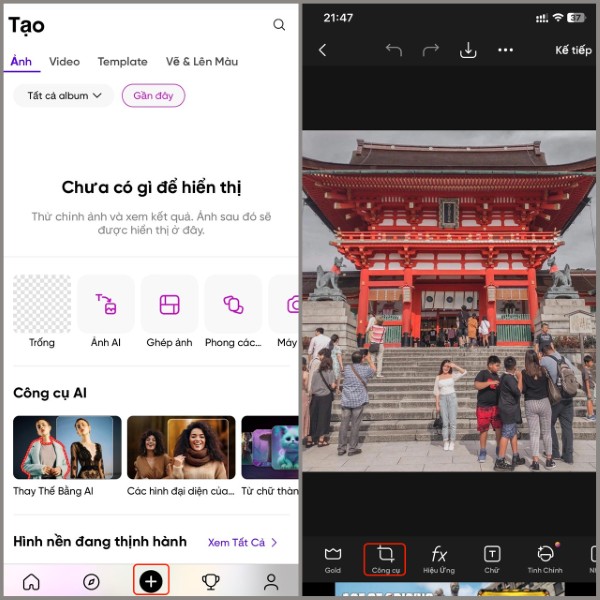
Task: Select the Gần đây chip
Action: (x=153, y=96)
